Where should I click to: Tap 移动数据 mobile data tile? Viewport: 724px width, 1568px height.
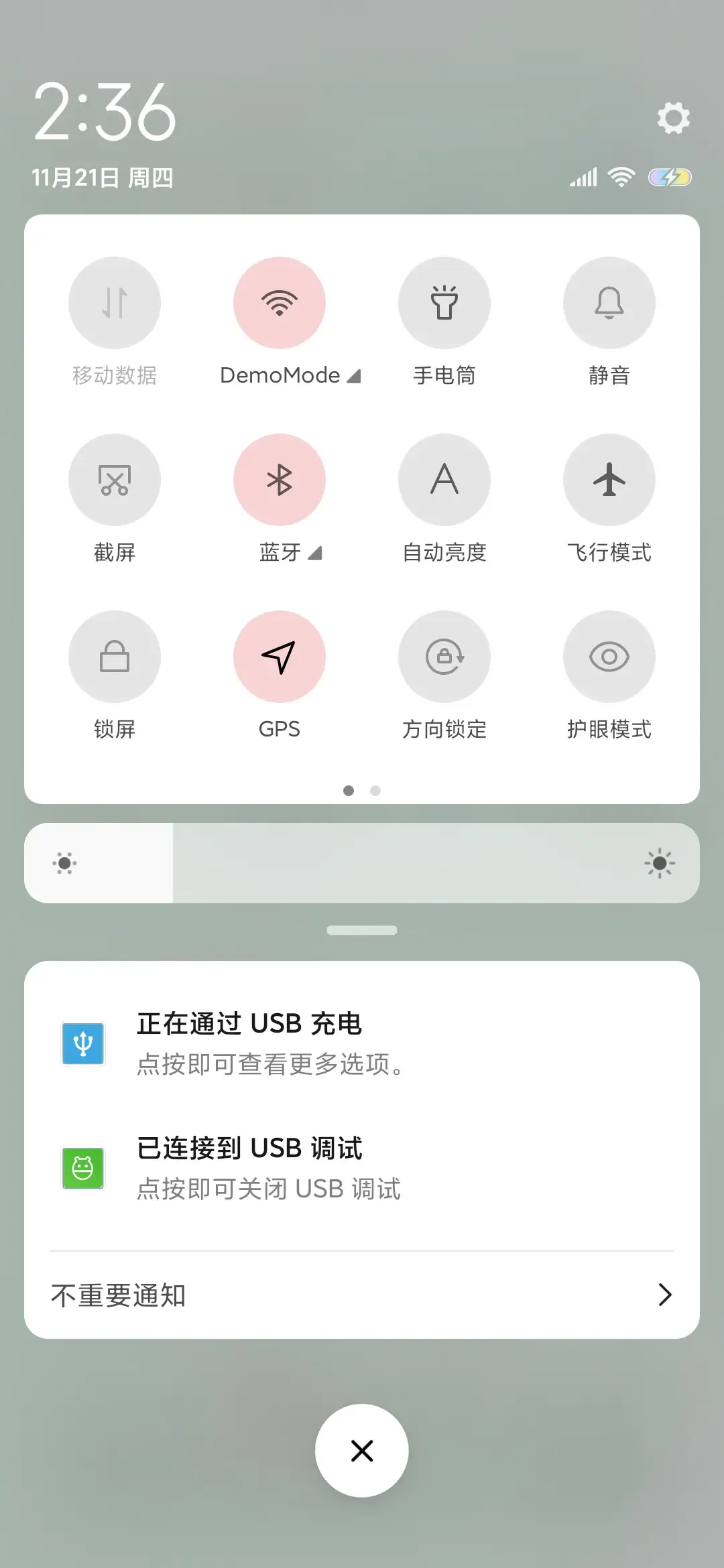tap(115, 303)
